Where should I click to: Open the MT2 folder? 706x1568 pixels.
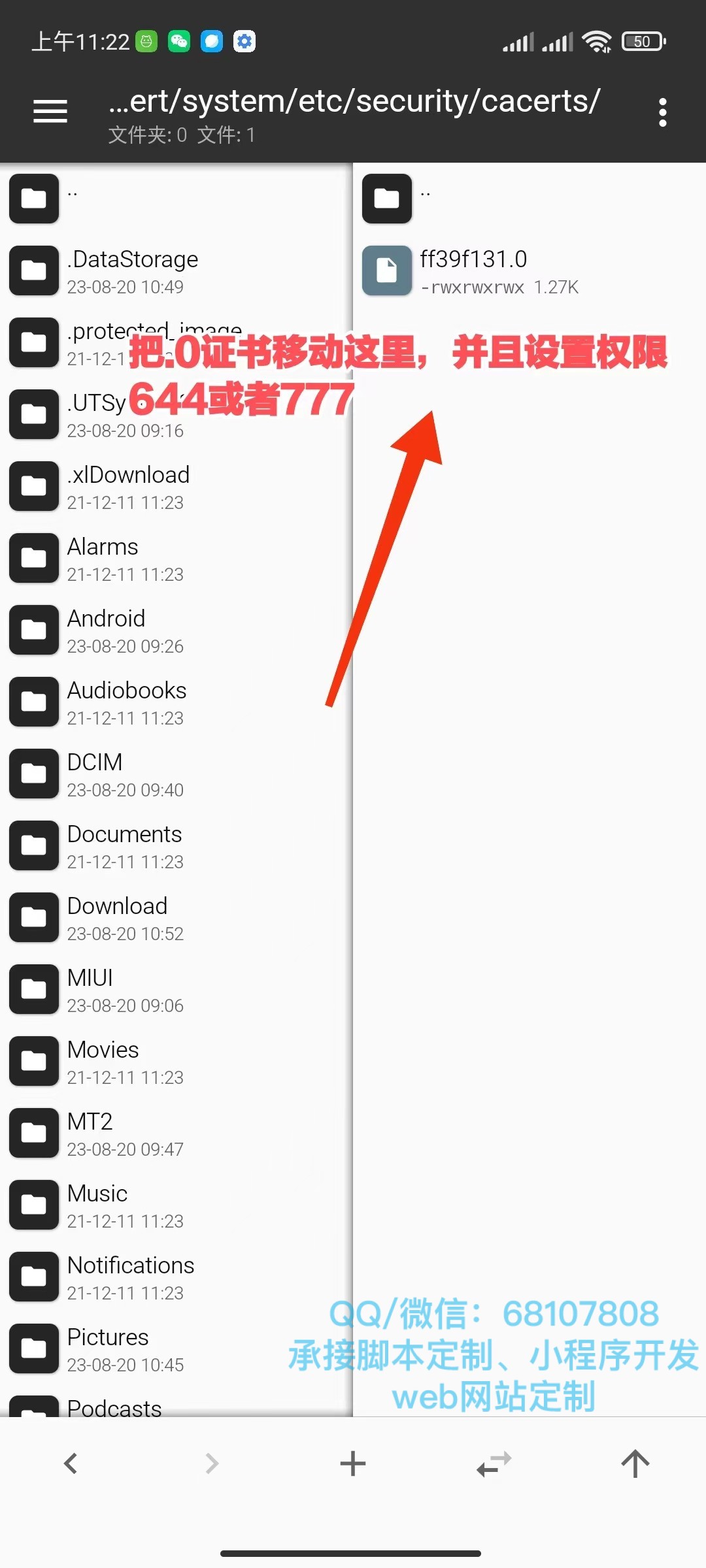[x=90, y=1133]
